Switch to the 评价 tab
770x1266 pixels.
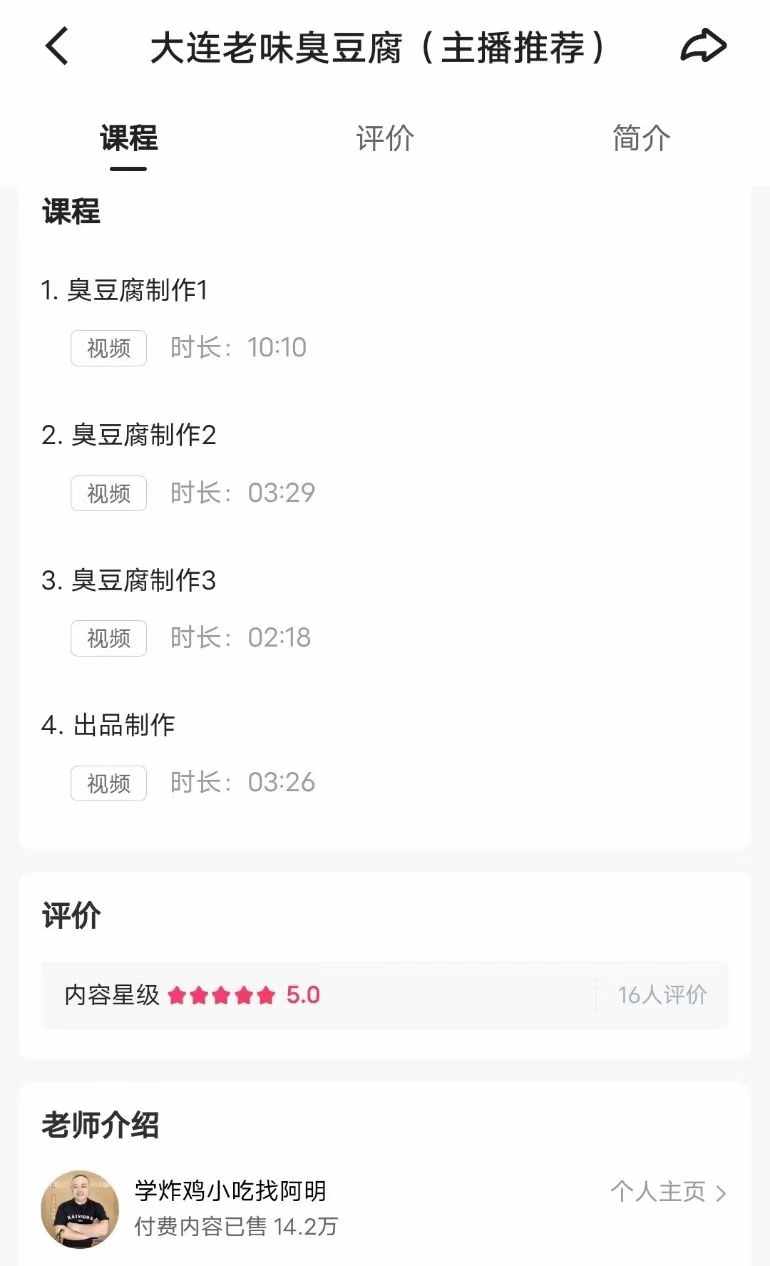point(384,138)
